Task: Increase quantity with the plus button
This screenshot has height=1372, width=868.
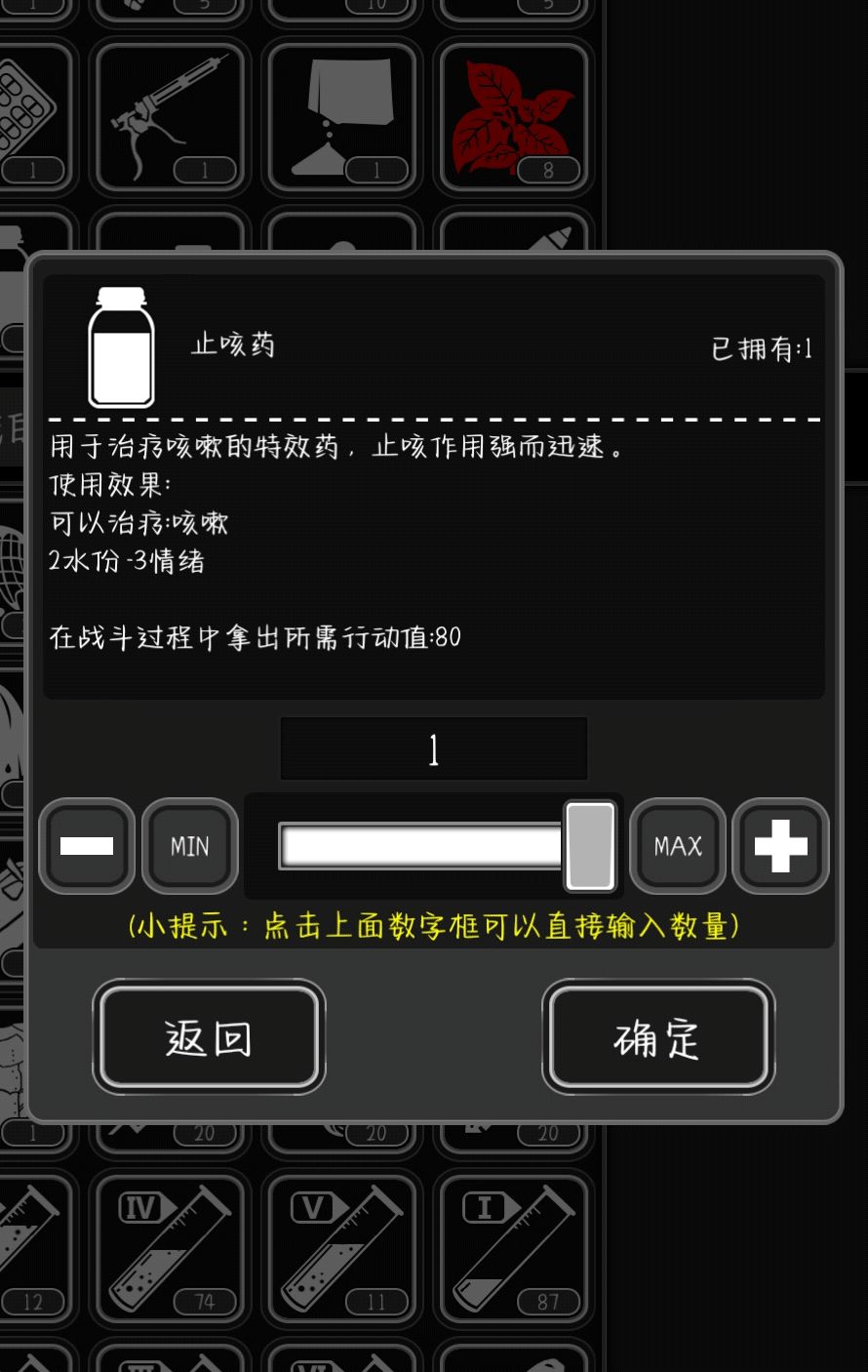Action: [780, 846]
